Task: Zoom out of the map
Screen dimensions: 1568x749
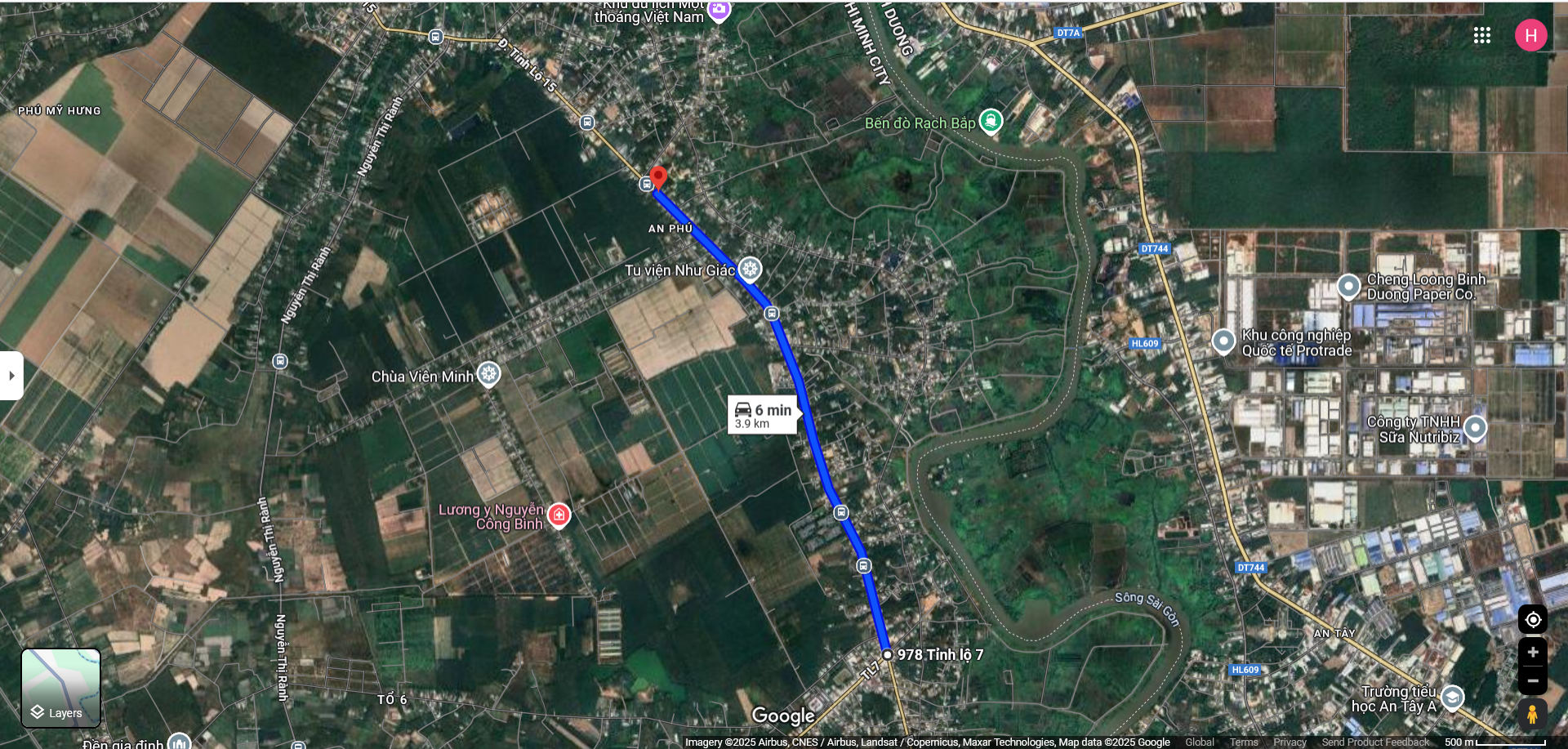Action: pyautogui.click(x=1532, y=680)
